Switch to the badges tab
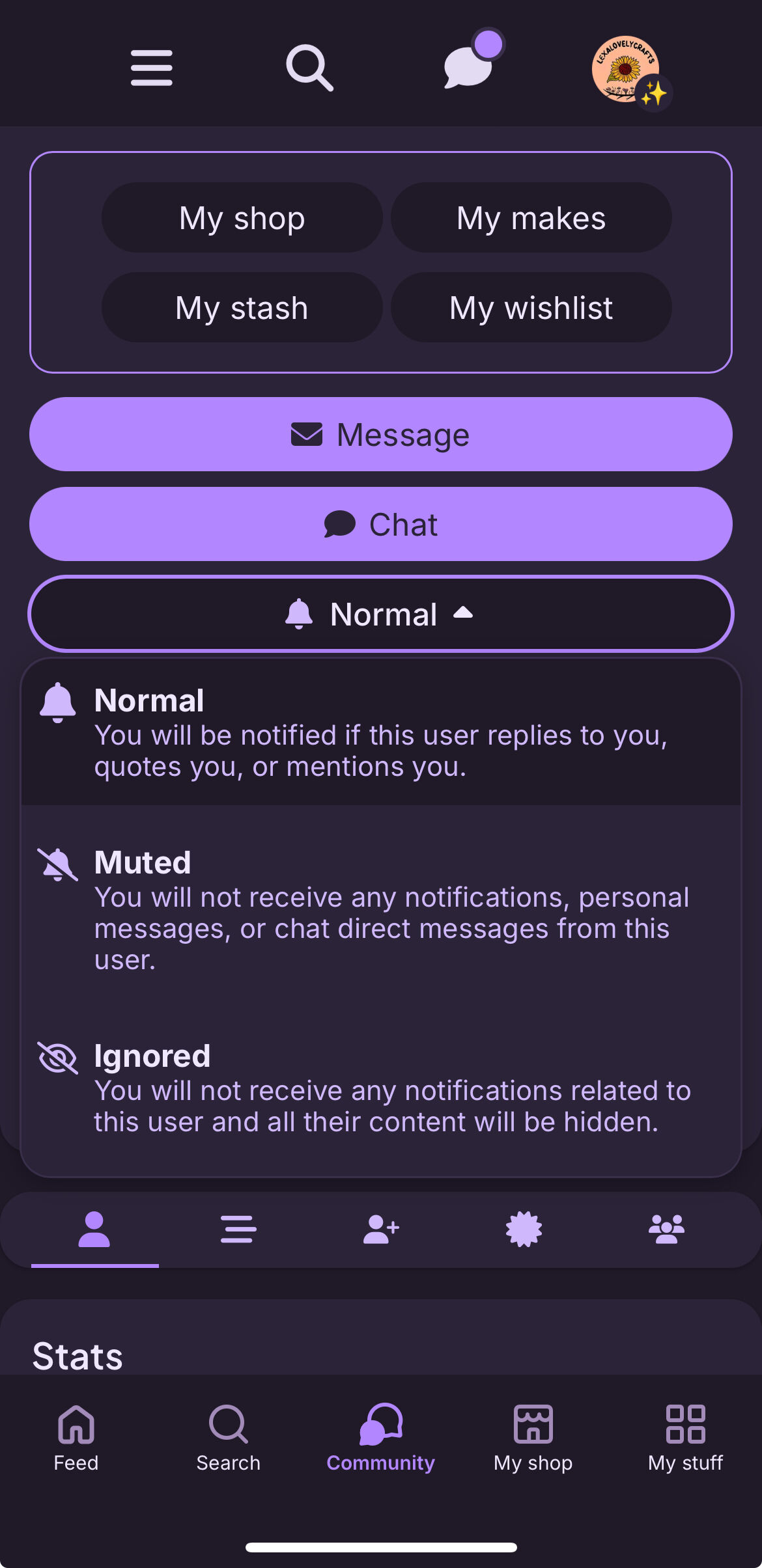Image resolution: width=762 pixels, height=1568 pixels. pyautogui.click(x=524, y=1229)
